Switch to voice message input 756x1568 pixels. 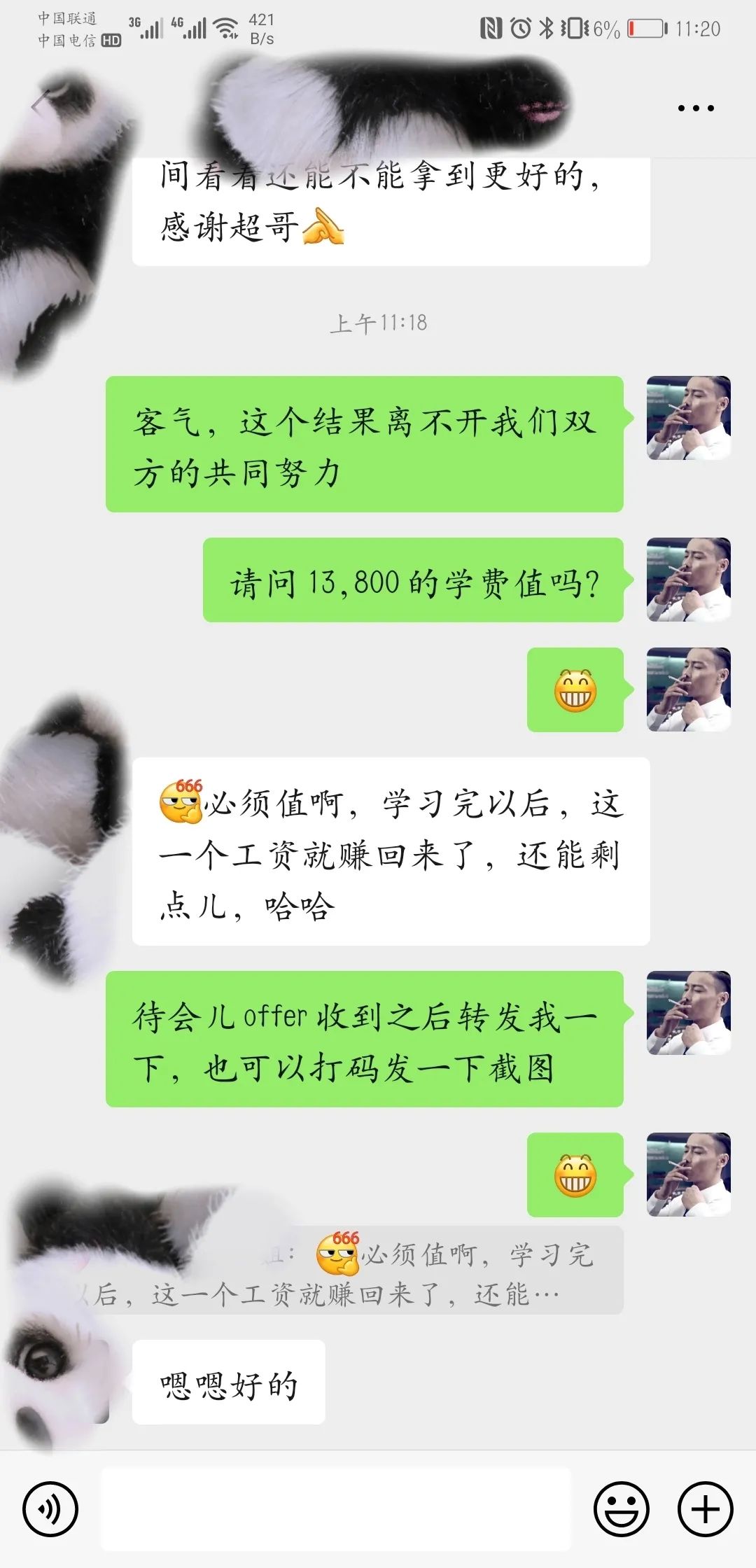(x=50, y=1509)
